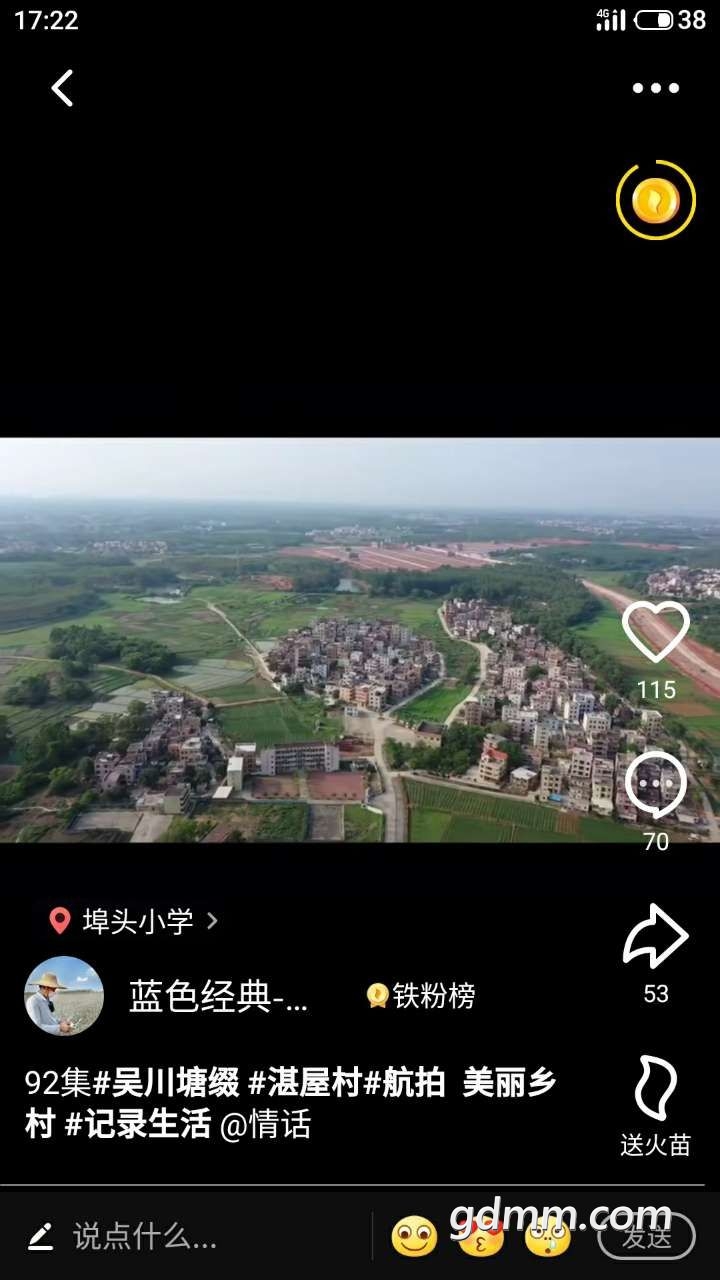
Task: Open the comments for this video
Action: point(655,786)
